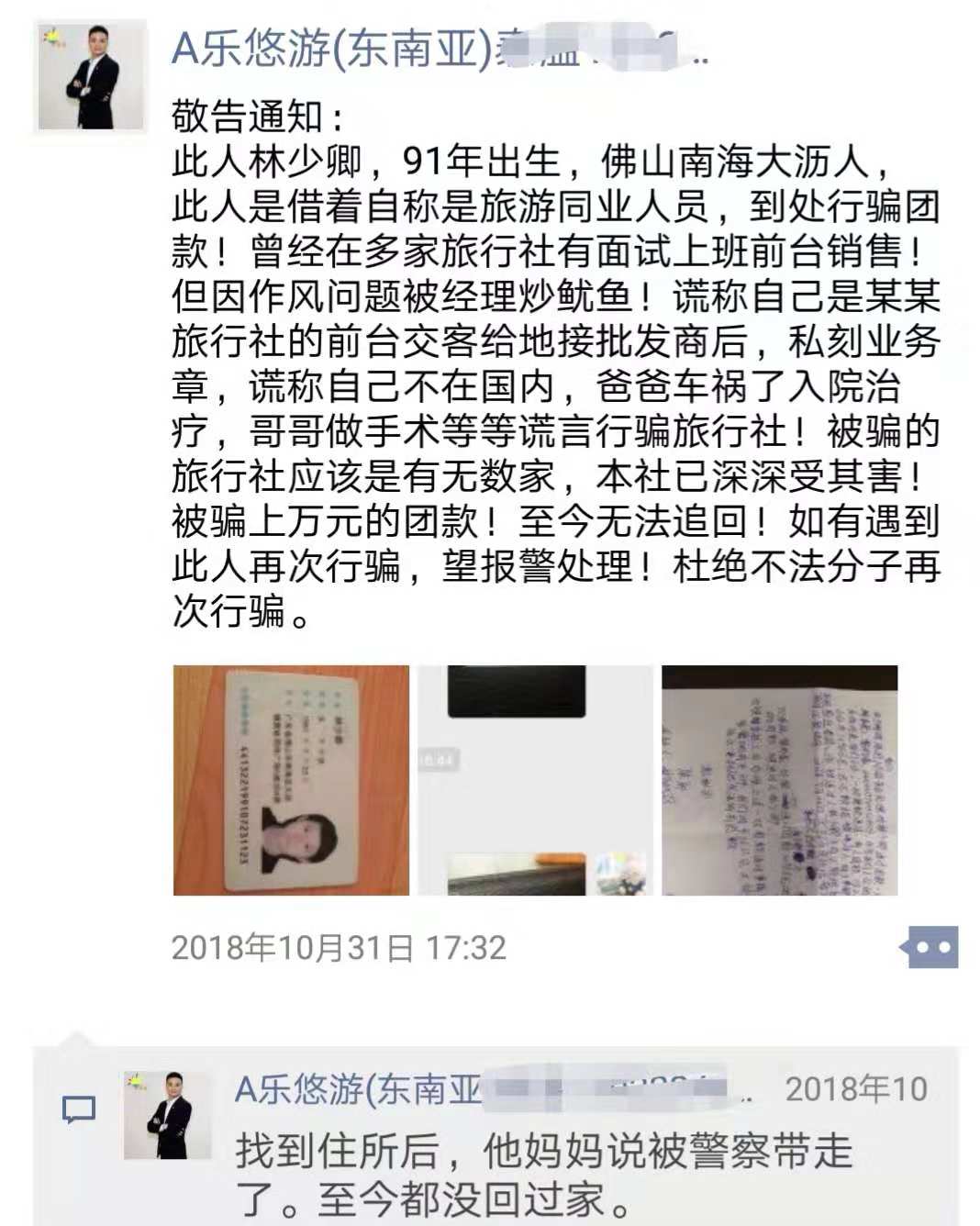980x1226 pixels.
Task: Reply to the comment 找到住所后
Action: 543,1175
